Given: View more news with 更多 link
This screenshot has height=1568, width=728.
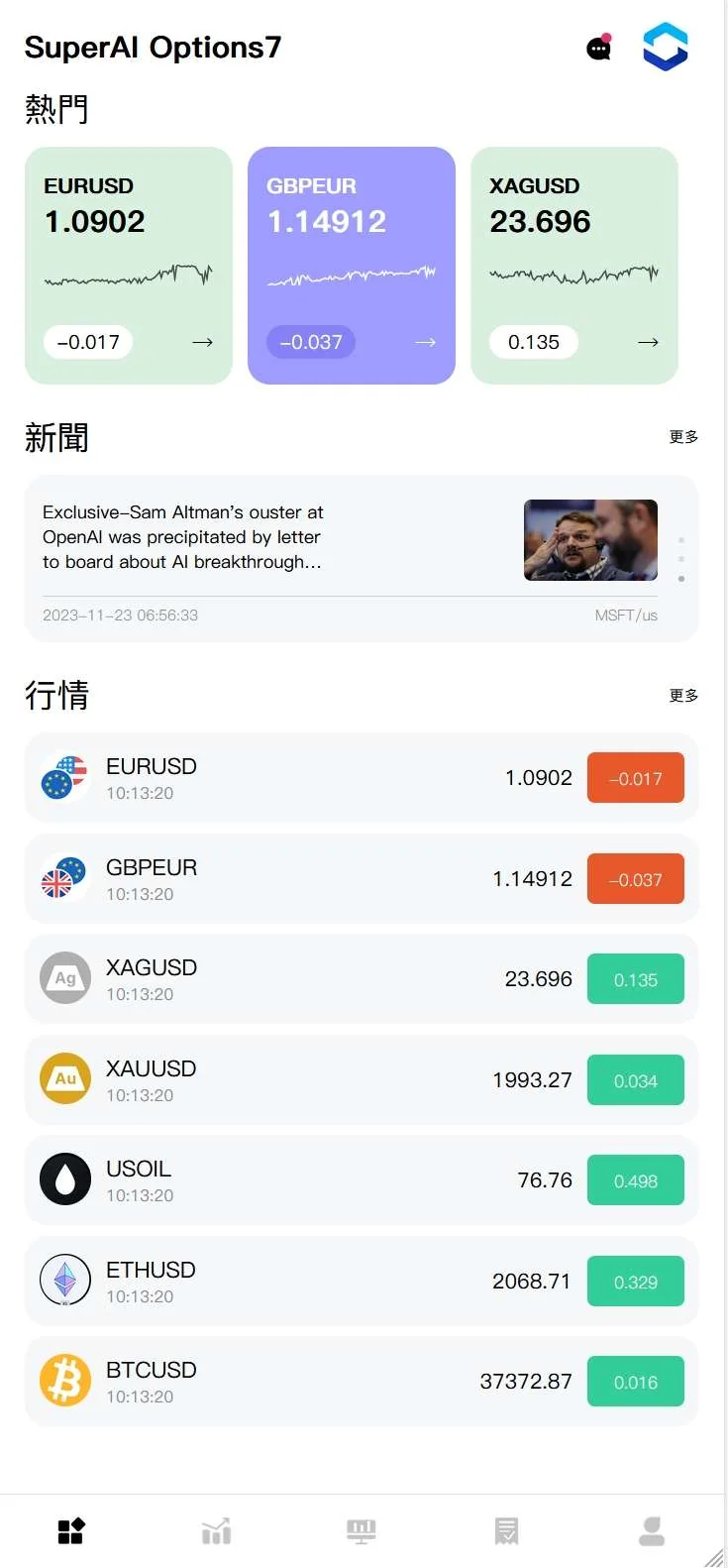Looking at the screenshot, I should click(x=683, y=437).
